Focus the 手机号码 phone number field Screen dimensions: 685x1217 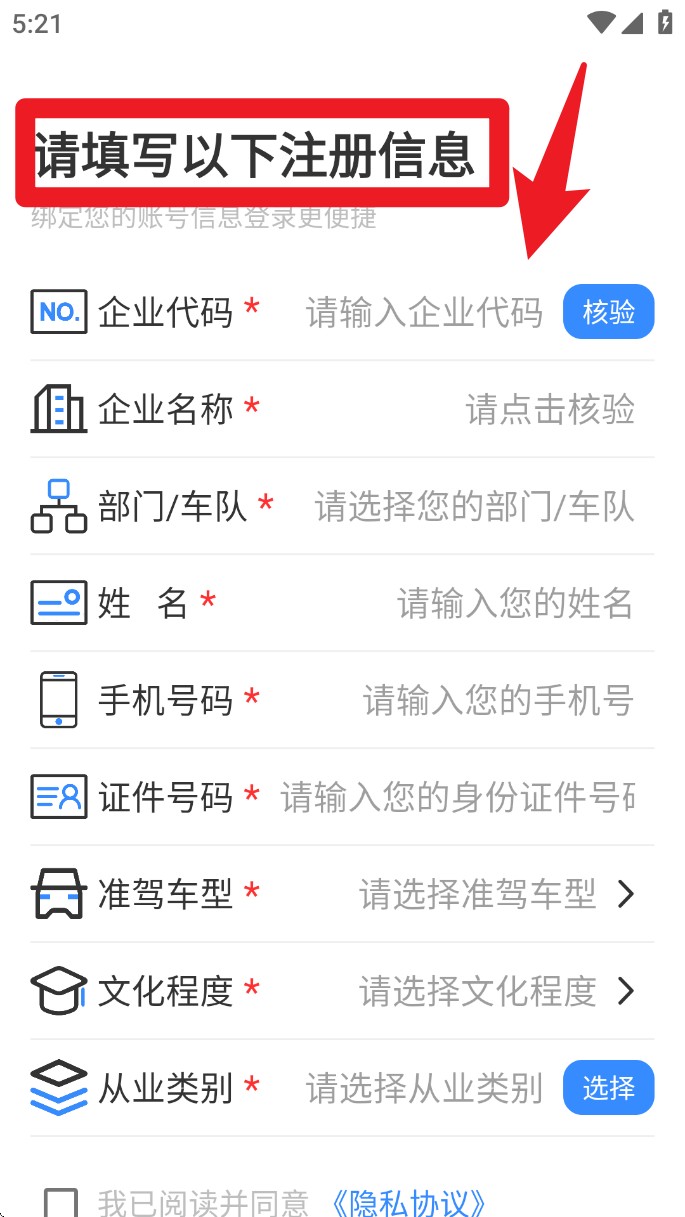(x=497, y=700)
